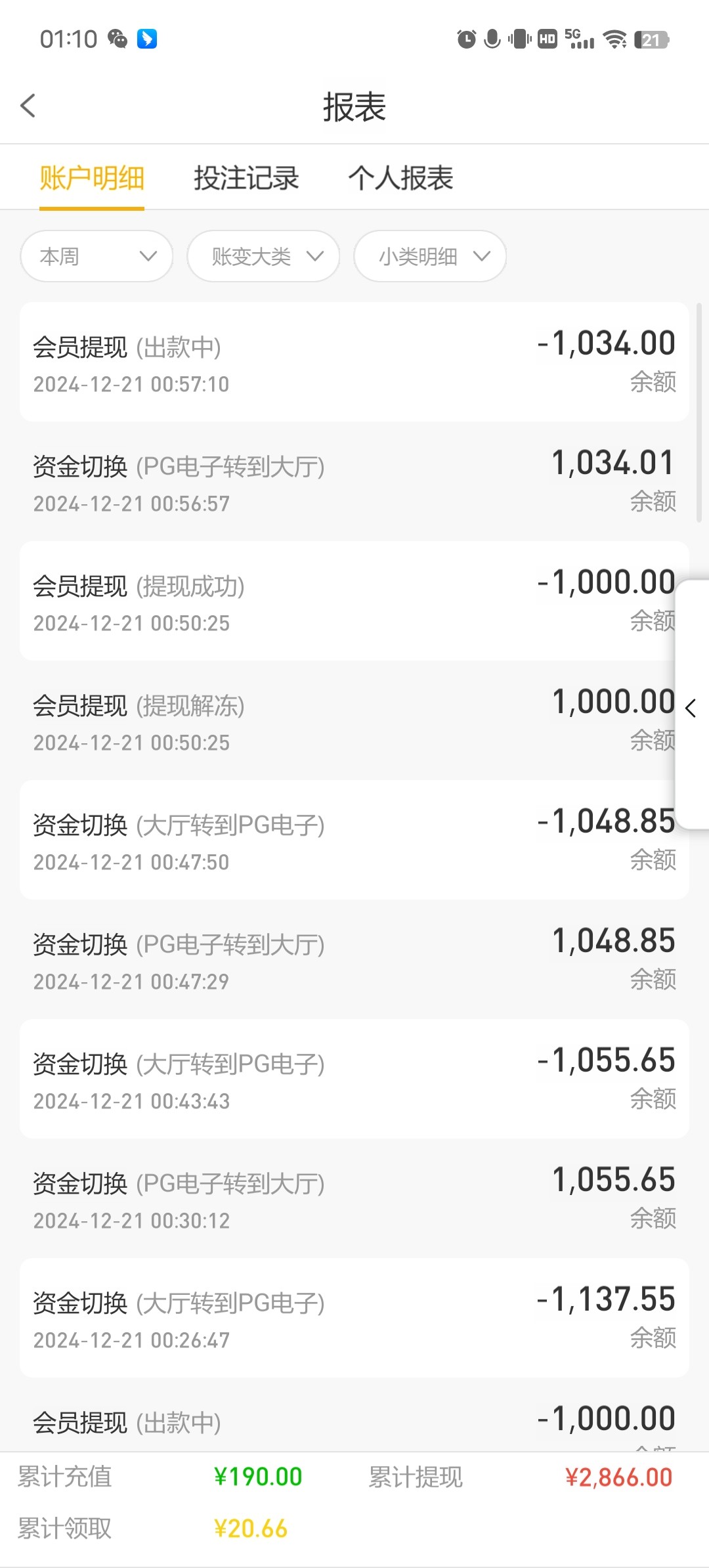Image resolution: width=709 pixels, height=1568 pixels.
Task: Open the 资金切换 record from 00:43:43
Action: (x=354, y=1079)
